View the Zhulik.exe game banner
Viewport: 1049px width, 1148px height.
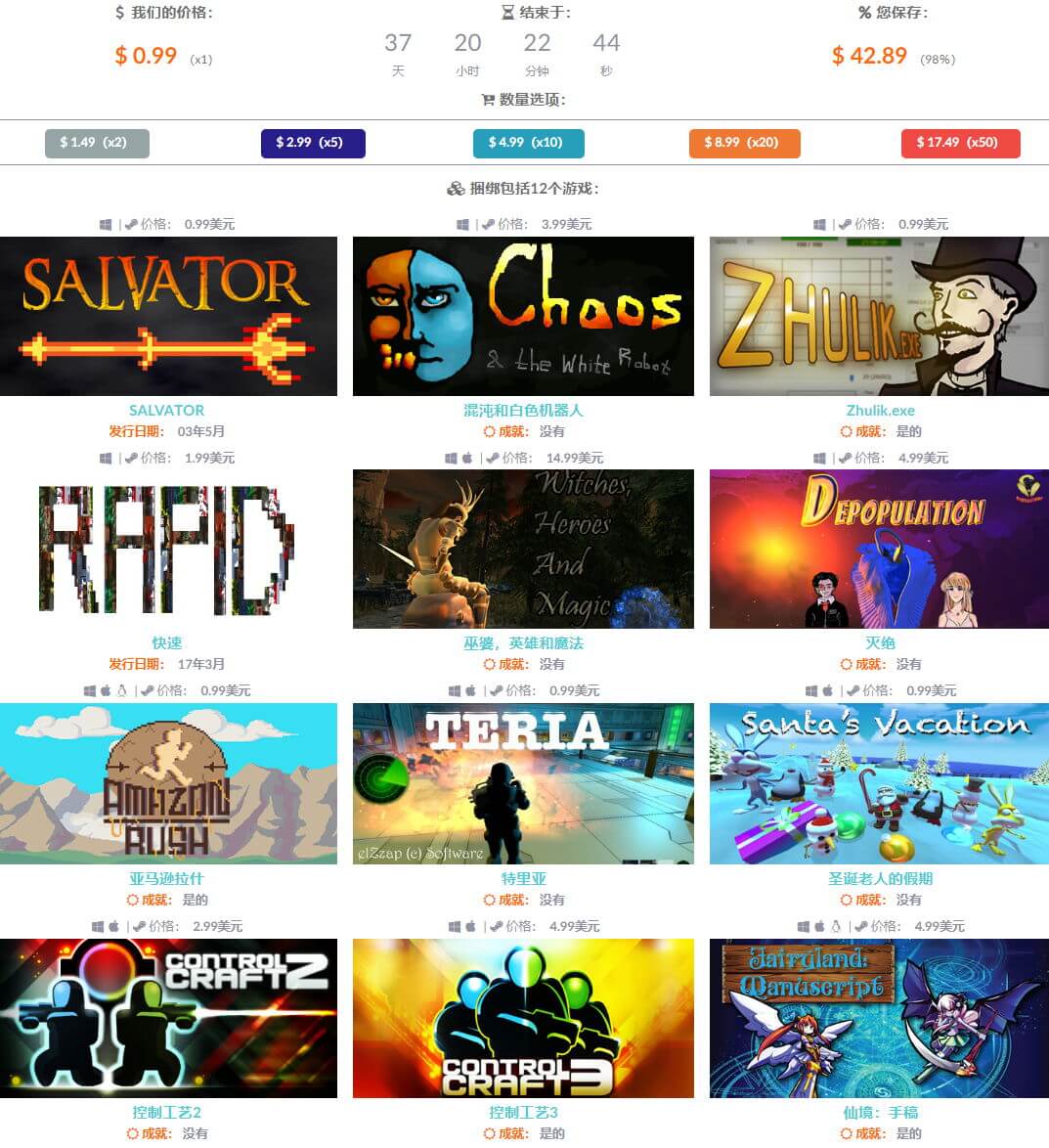(x=879, y=316)
